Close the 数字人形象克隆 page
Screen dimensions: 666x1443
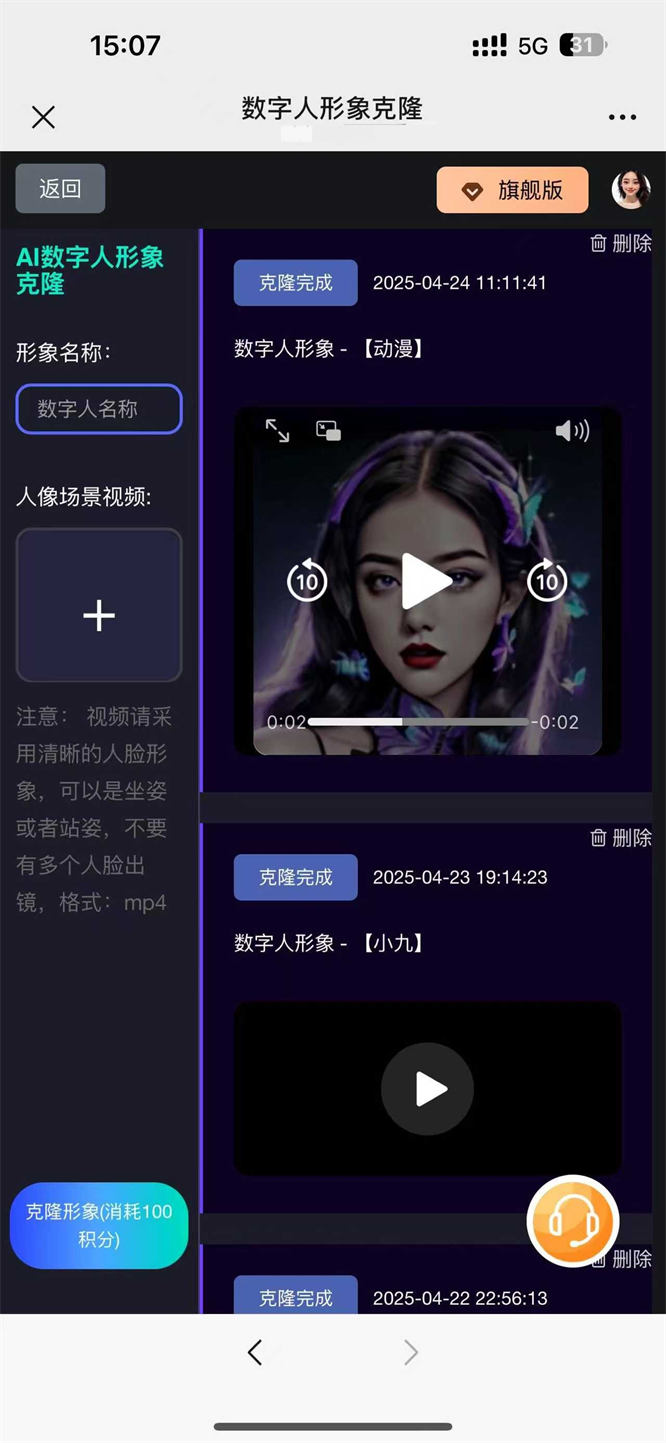pyautogui.click(x=43, y=117)
